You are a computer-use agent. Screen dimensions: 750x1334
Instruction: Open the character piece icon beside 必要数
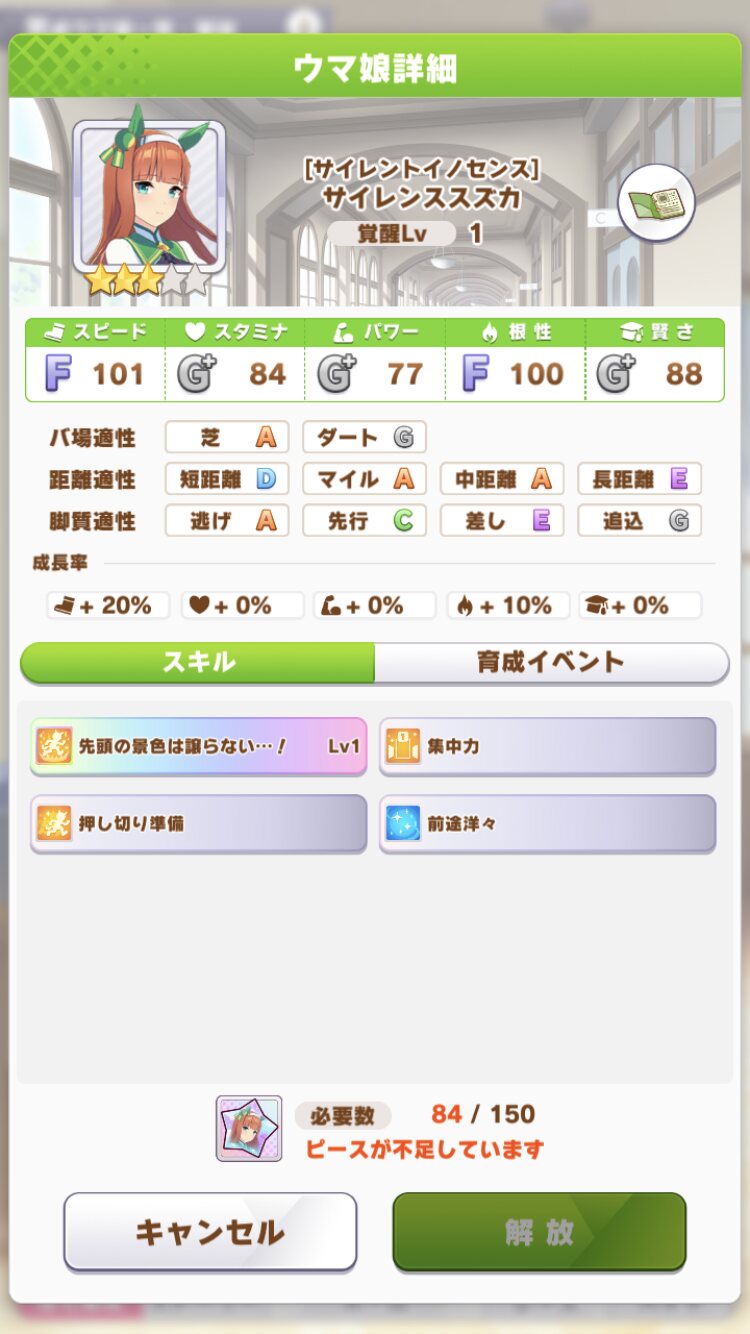[249, 1128]
